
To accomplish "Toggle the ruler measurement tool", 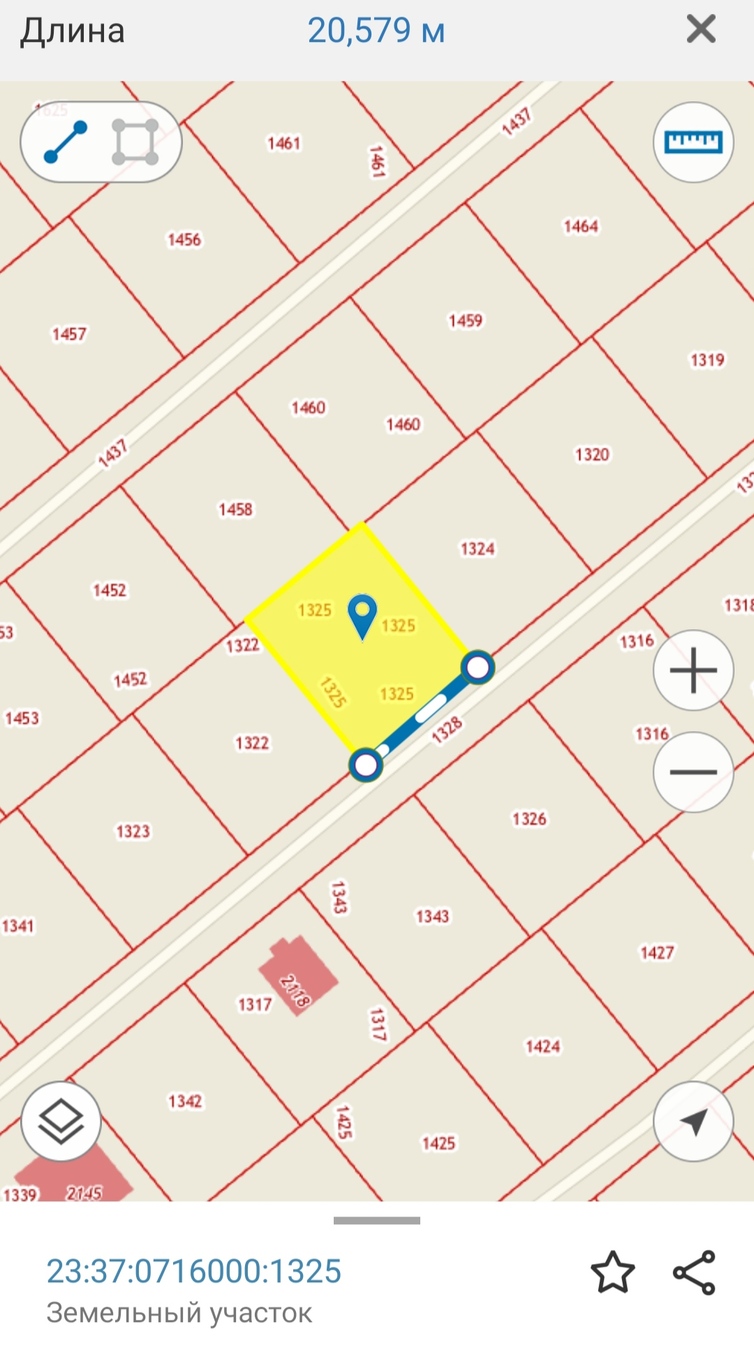I will coord(694,142).
